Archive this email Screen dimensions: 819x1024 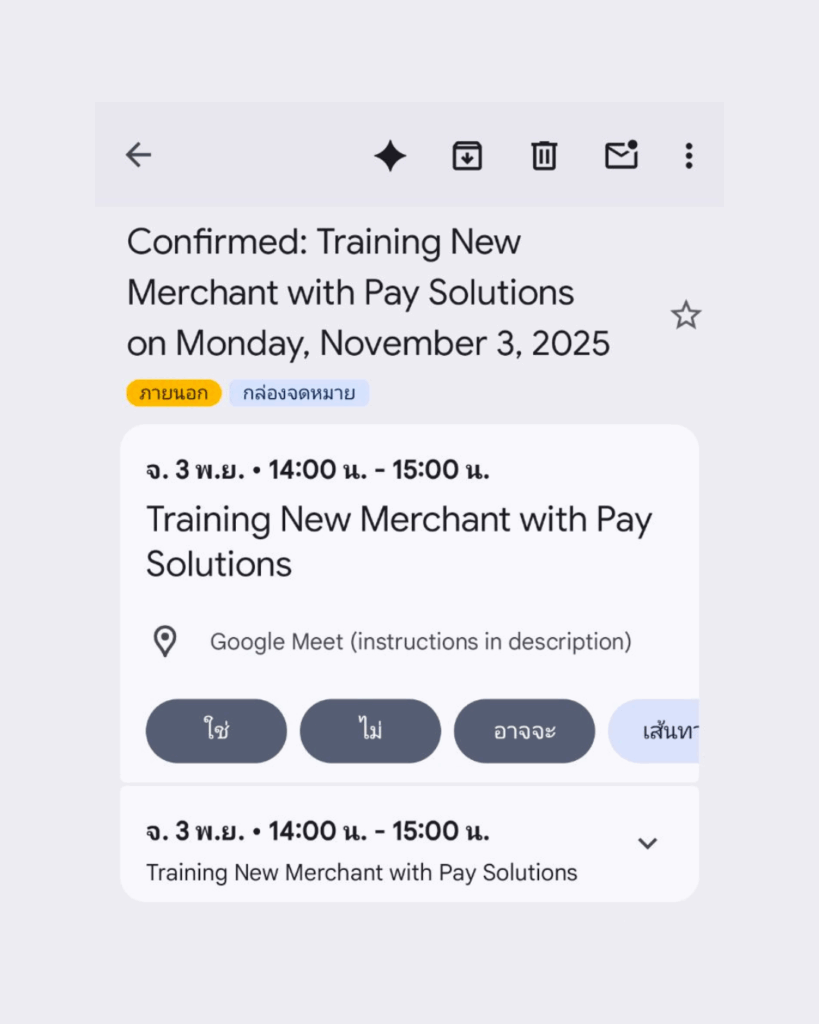(467, 156)
